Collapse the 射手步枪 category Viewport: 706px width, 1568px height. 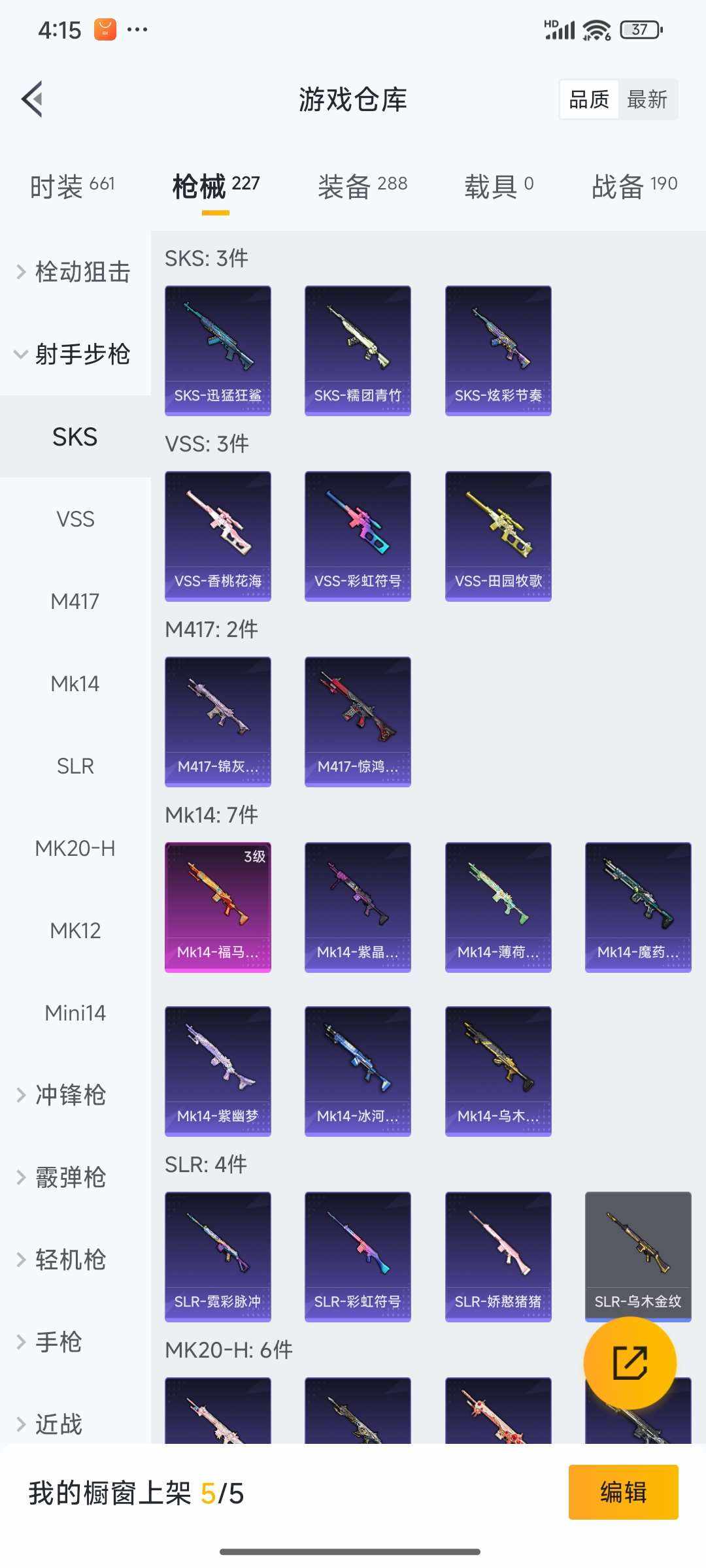(x=75, y=354)
